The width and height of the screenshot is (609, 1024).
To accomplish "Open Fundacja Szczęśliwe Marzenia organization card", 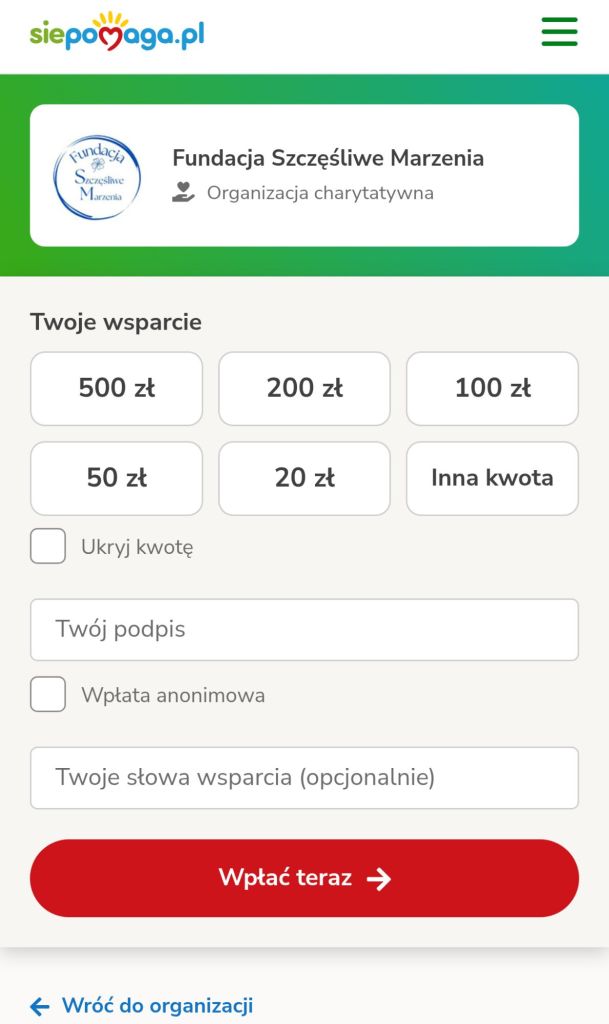I will pyautogui.click(x=304, y=175).
